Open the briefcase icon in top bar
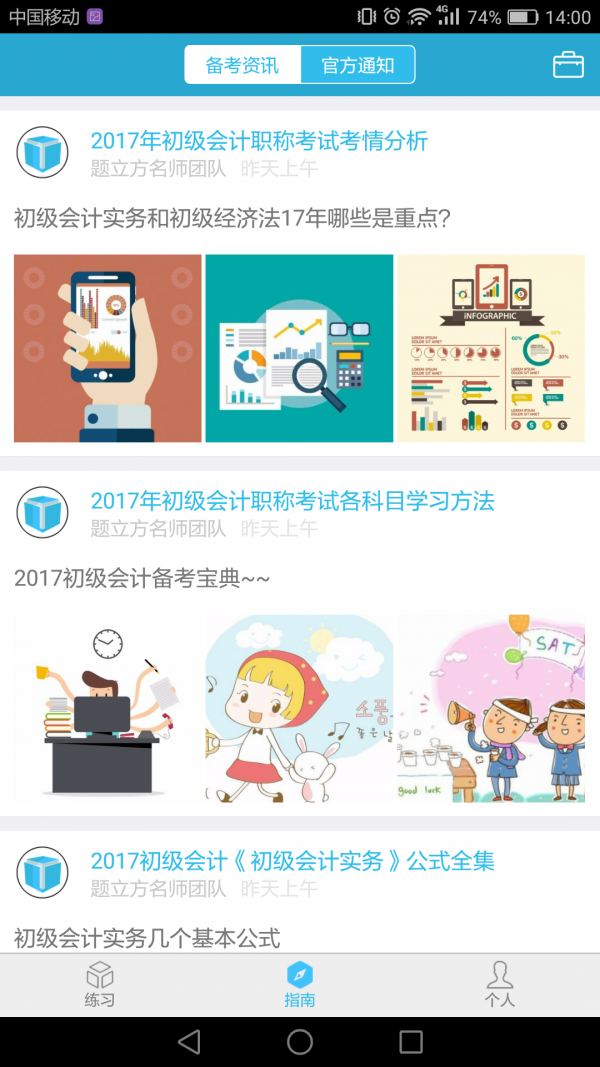The width and height of the screenshot is (600, 1067). (568, 65)
